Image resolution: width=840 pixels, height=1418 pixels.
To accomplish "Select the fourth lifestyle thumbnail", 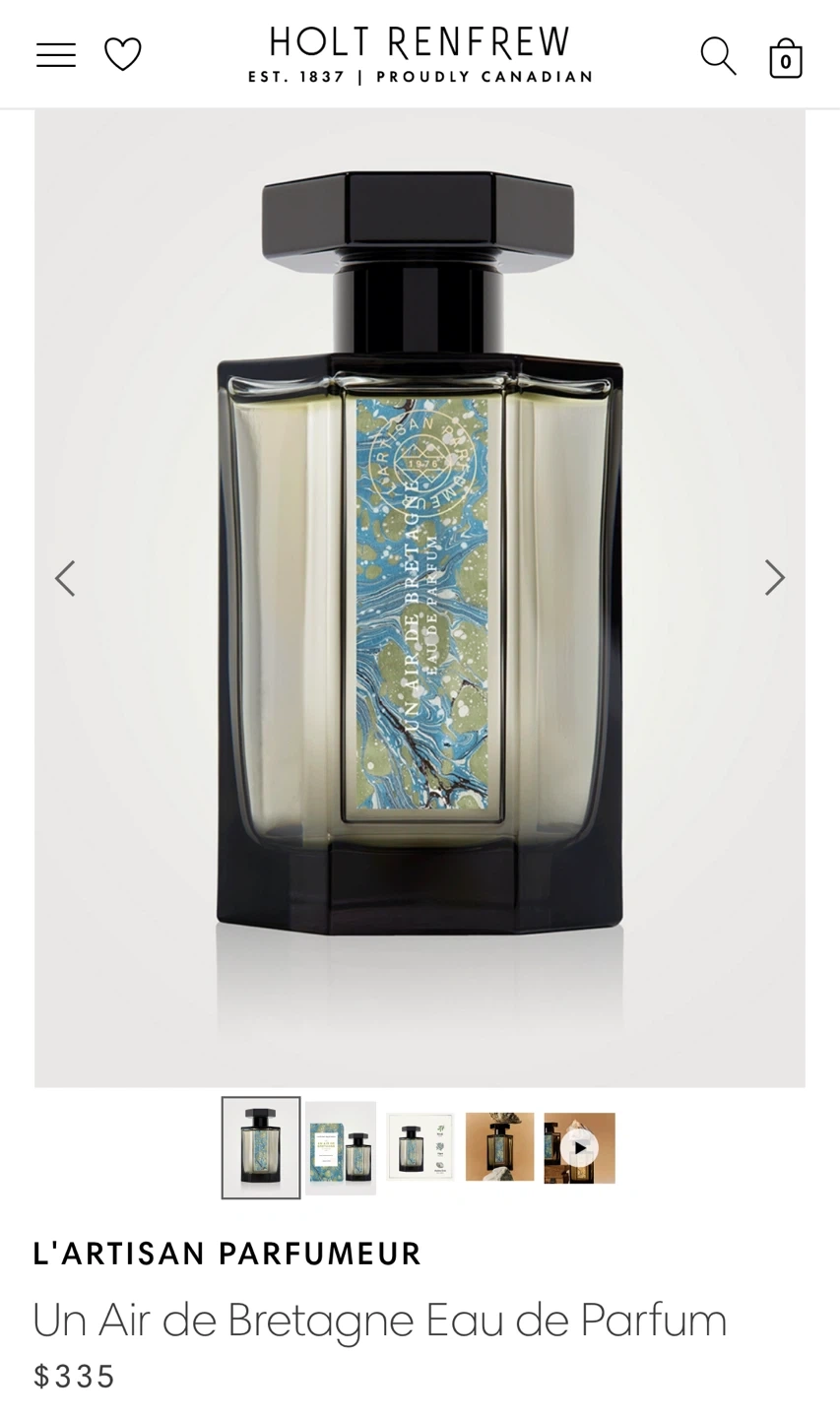I will coord(499,1147).
